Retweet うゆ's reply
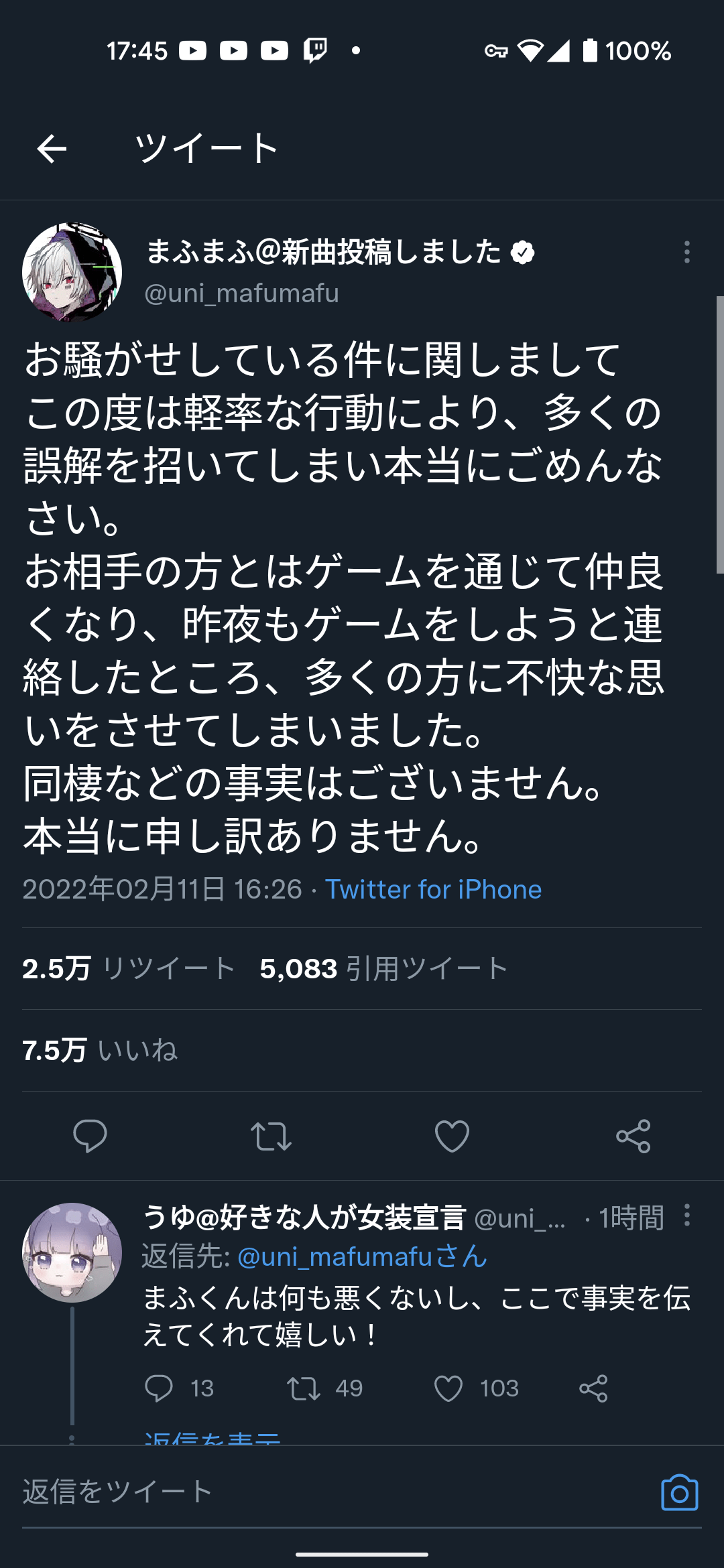The image size is (724, 1568). tap(304, 1388)
